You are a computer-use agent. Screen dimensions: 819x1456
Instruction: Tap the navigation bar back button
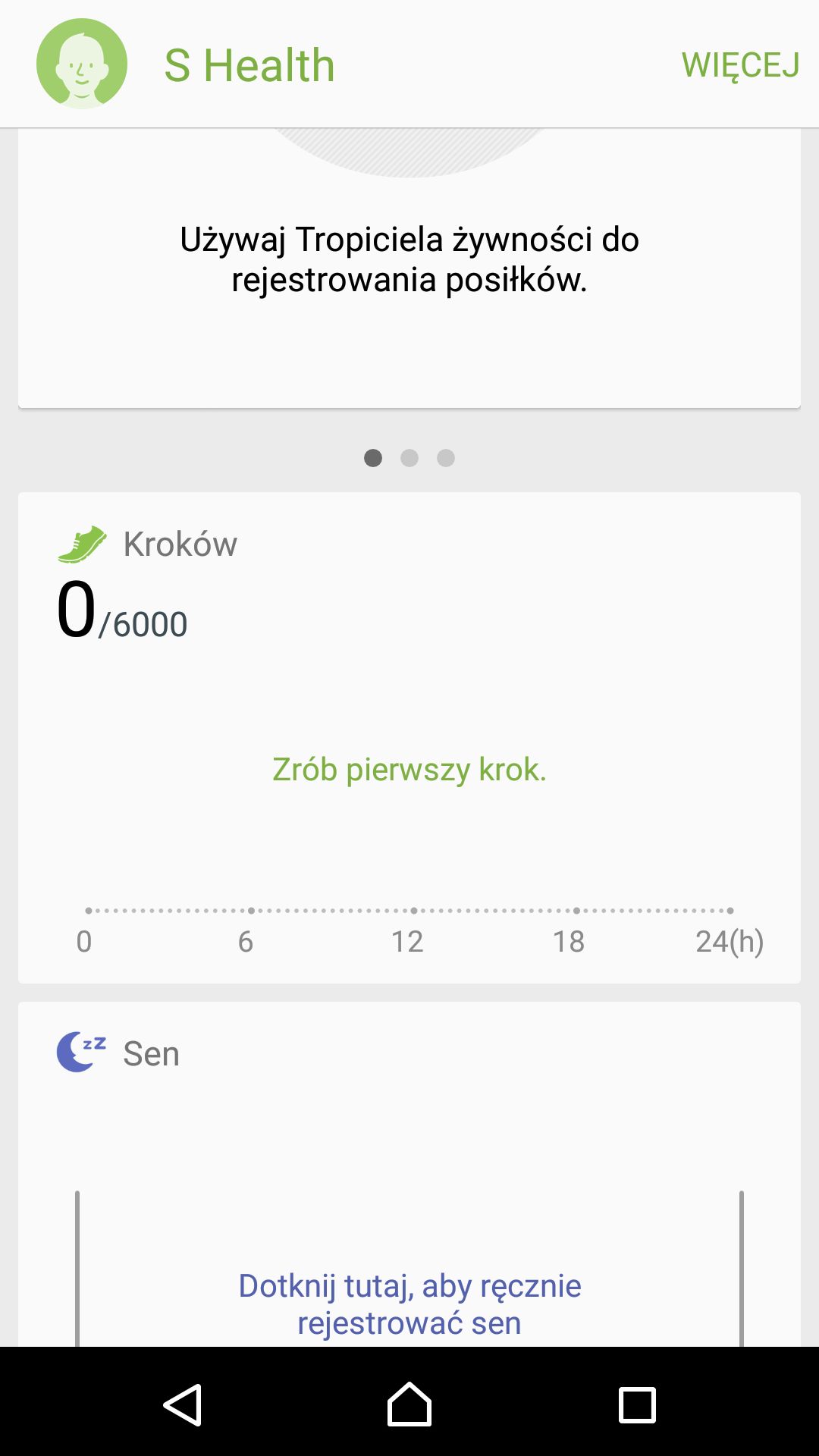(183, 1404)
